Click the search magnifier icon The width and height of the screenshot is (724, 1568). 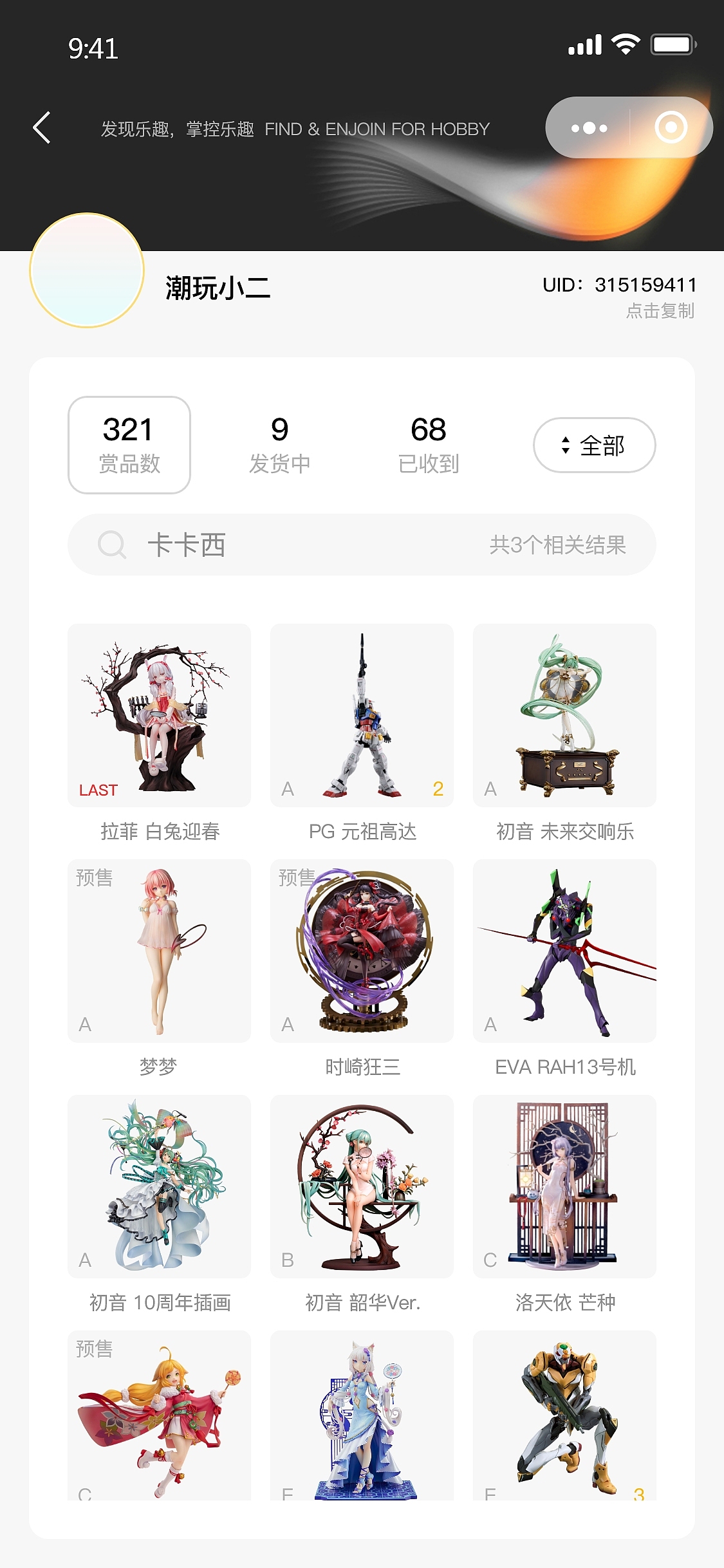click(x=112, y=544)
